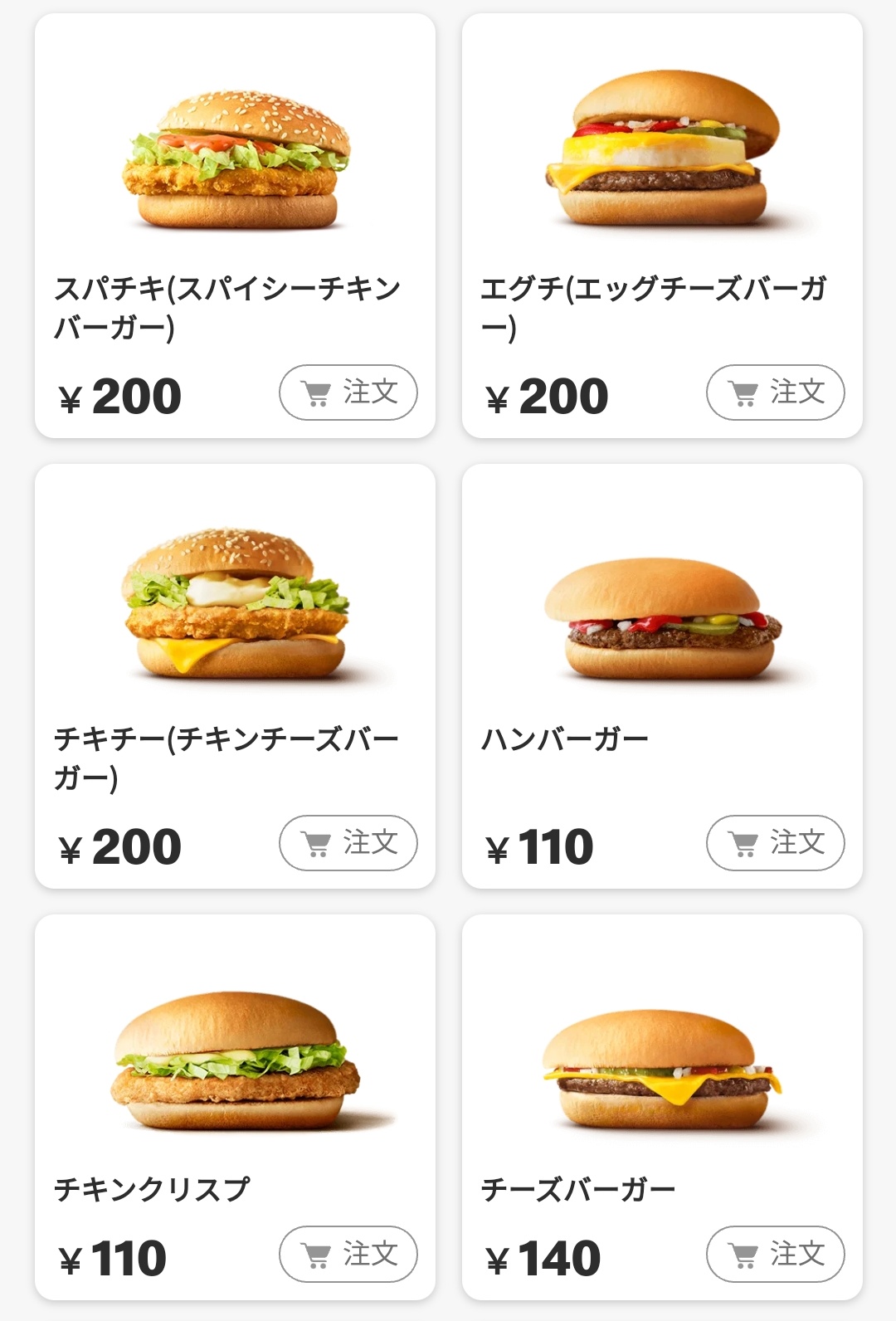
Task: Order the チキンクリスプ
Action: click(x=348, y=1254)
